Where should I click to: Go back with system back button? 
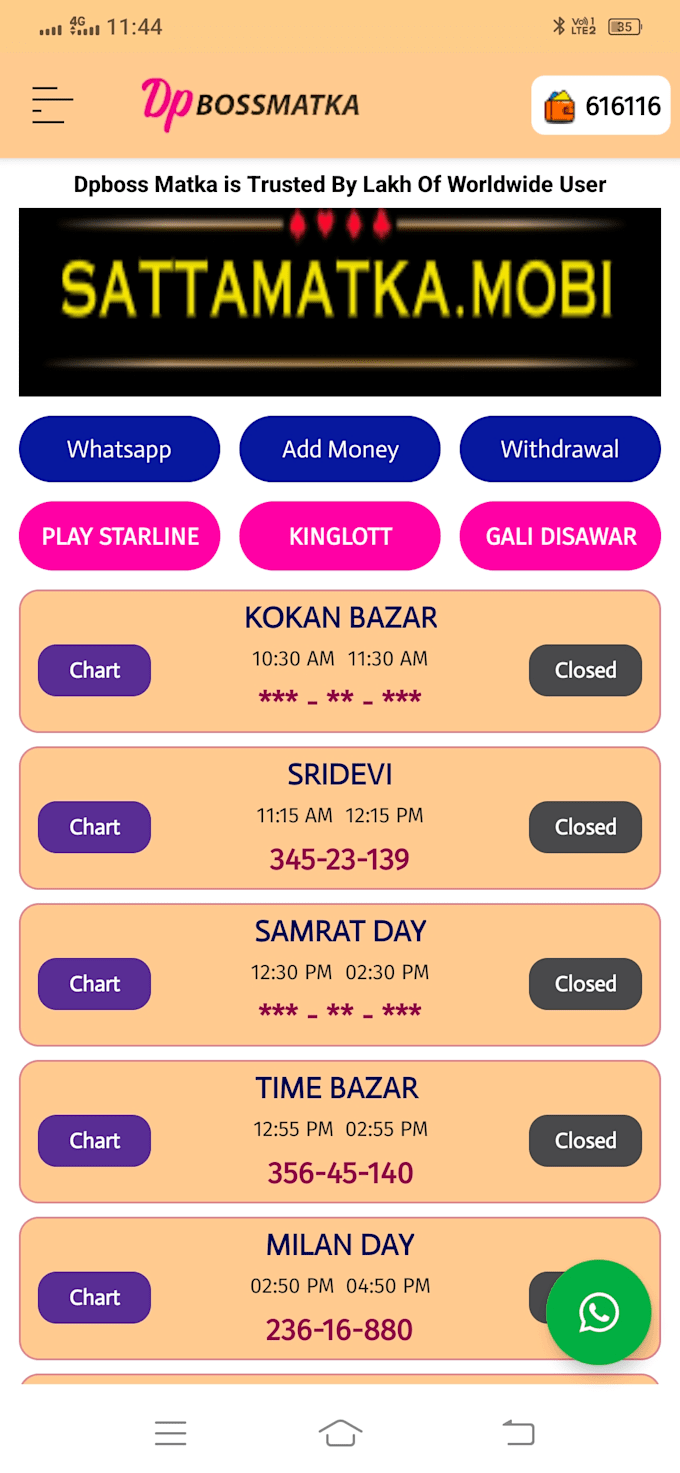coord(518,1433)
